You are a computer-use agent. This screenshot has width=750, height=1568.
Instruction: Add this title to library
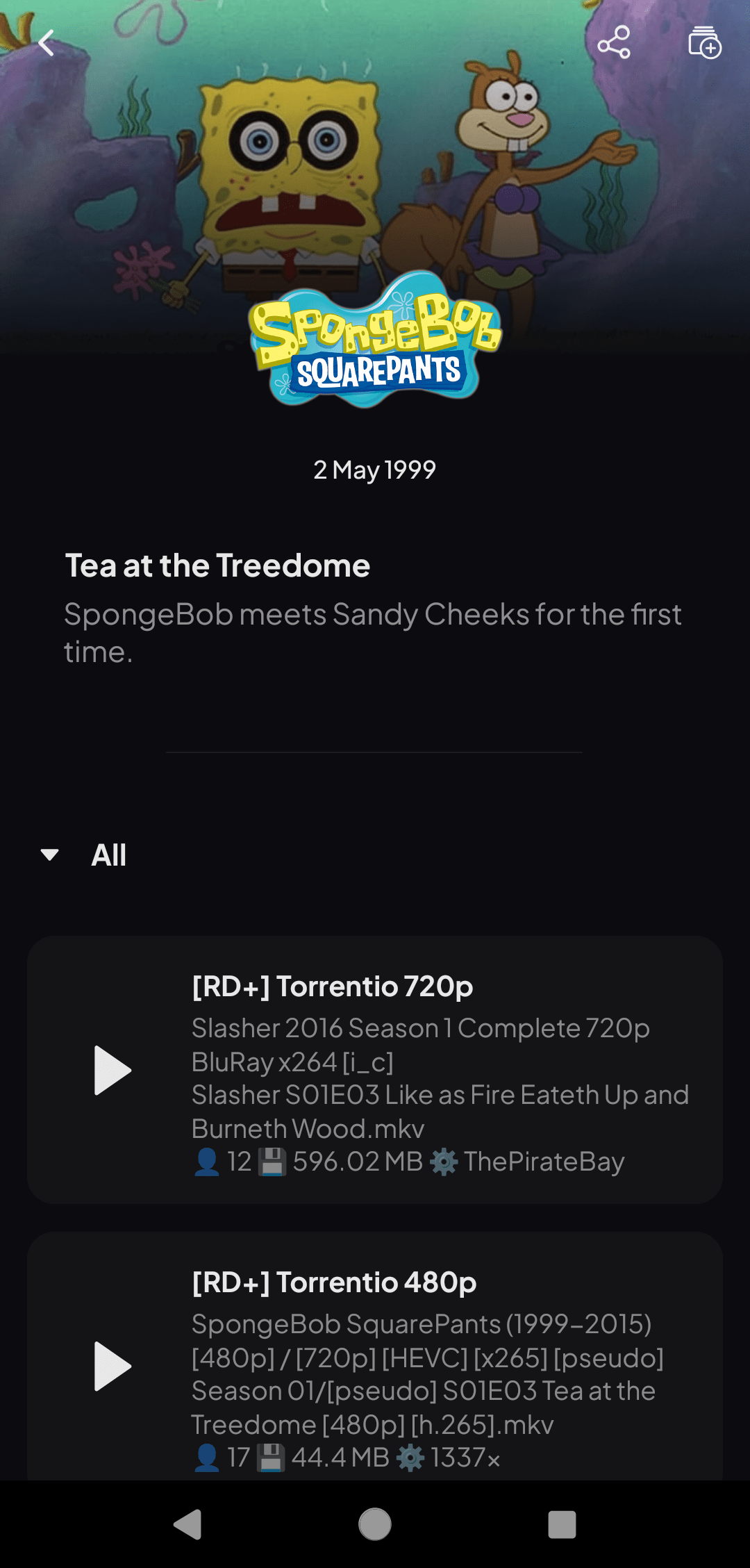tap(704, 43)
